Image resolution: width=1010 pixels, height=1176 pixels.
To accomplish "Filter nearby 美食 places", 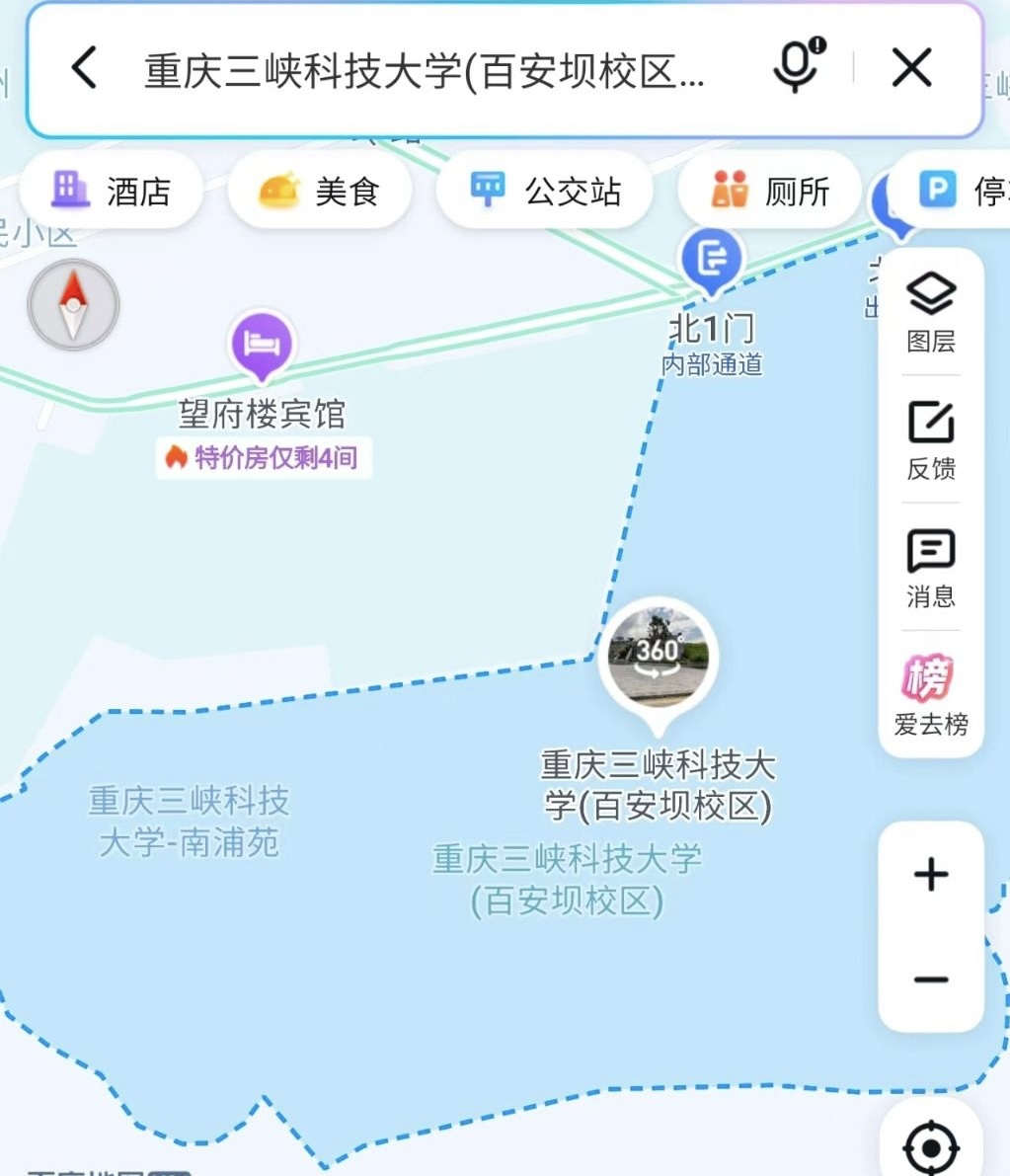I will 319,191.
